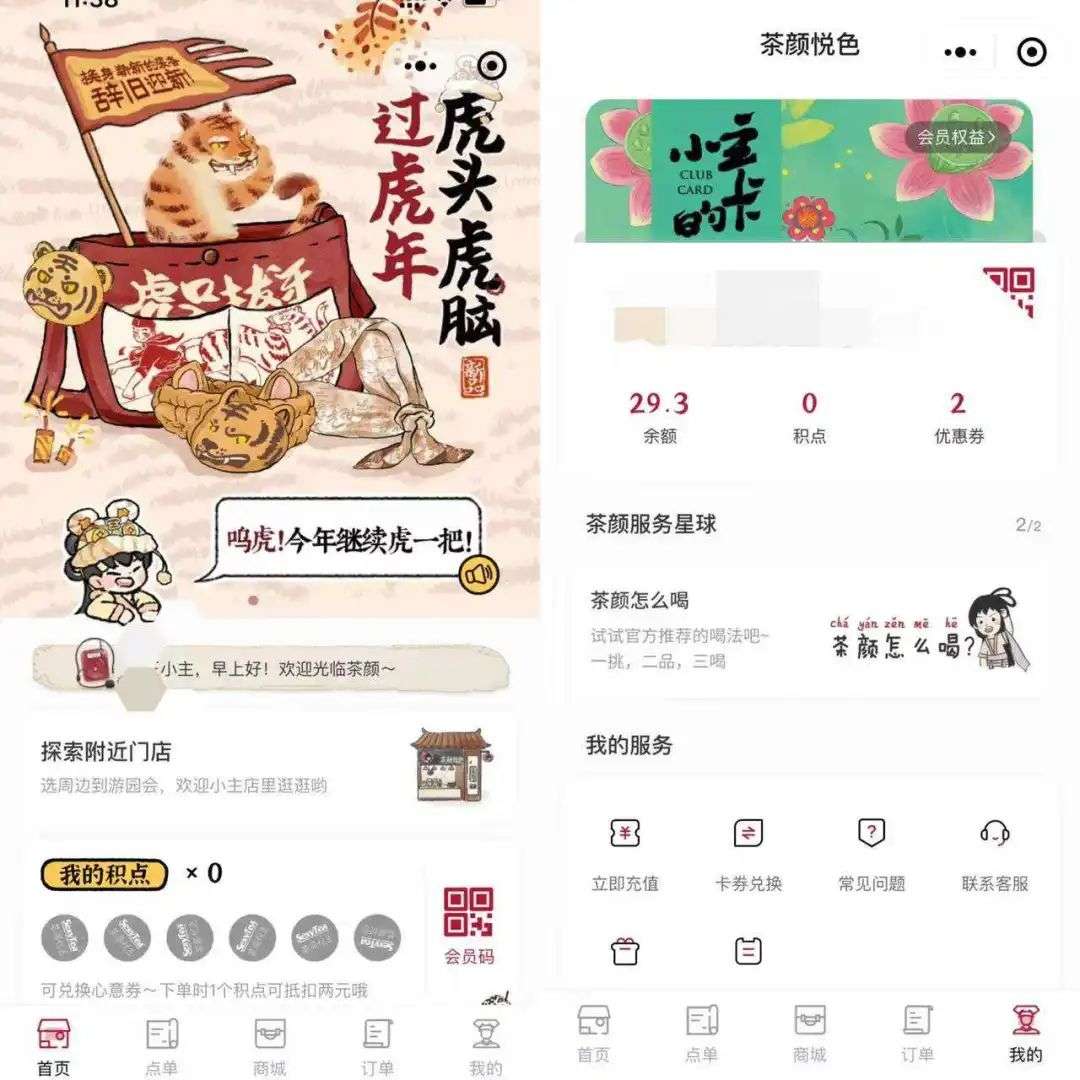Open the 茶颜怎么喝 guide card
The width and height of the screenshot is (1080, 1080).
pos(808,631)
